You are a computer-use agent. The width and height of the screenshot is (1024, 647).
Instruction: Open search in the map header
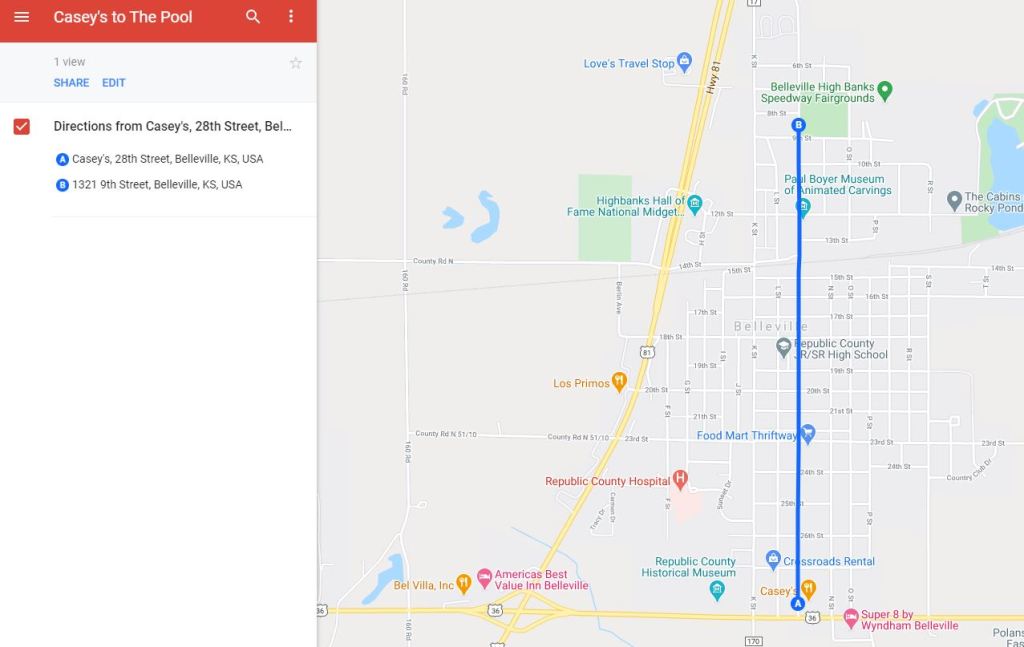(x=253, y=17)
